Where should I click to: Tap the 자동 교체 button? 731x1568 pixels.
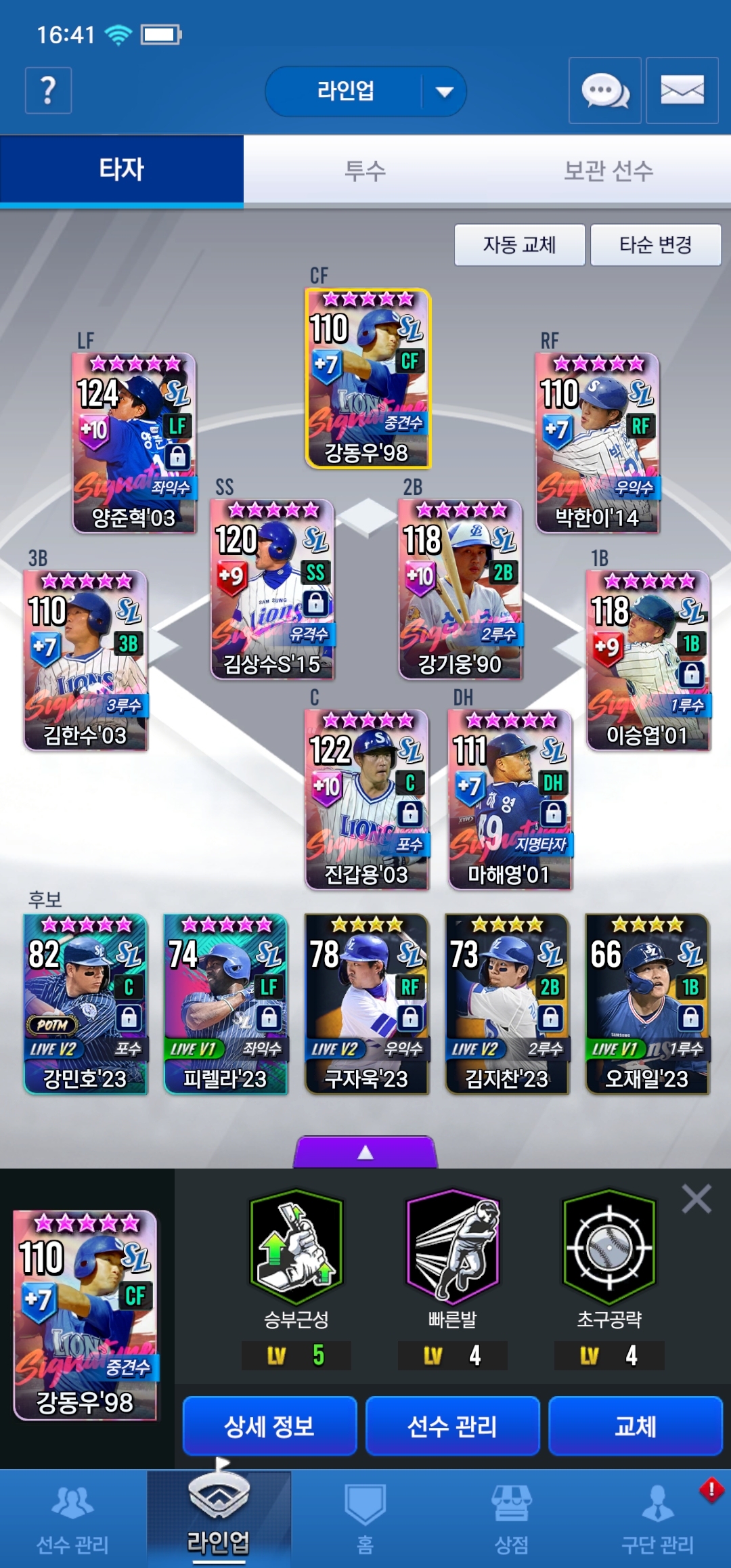tap(520, 244)
